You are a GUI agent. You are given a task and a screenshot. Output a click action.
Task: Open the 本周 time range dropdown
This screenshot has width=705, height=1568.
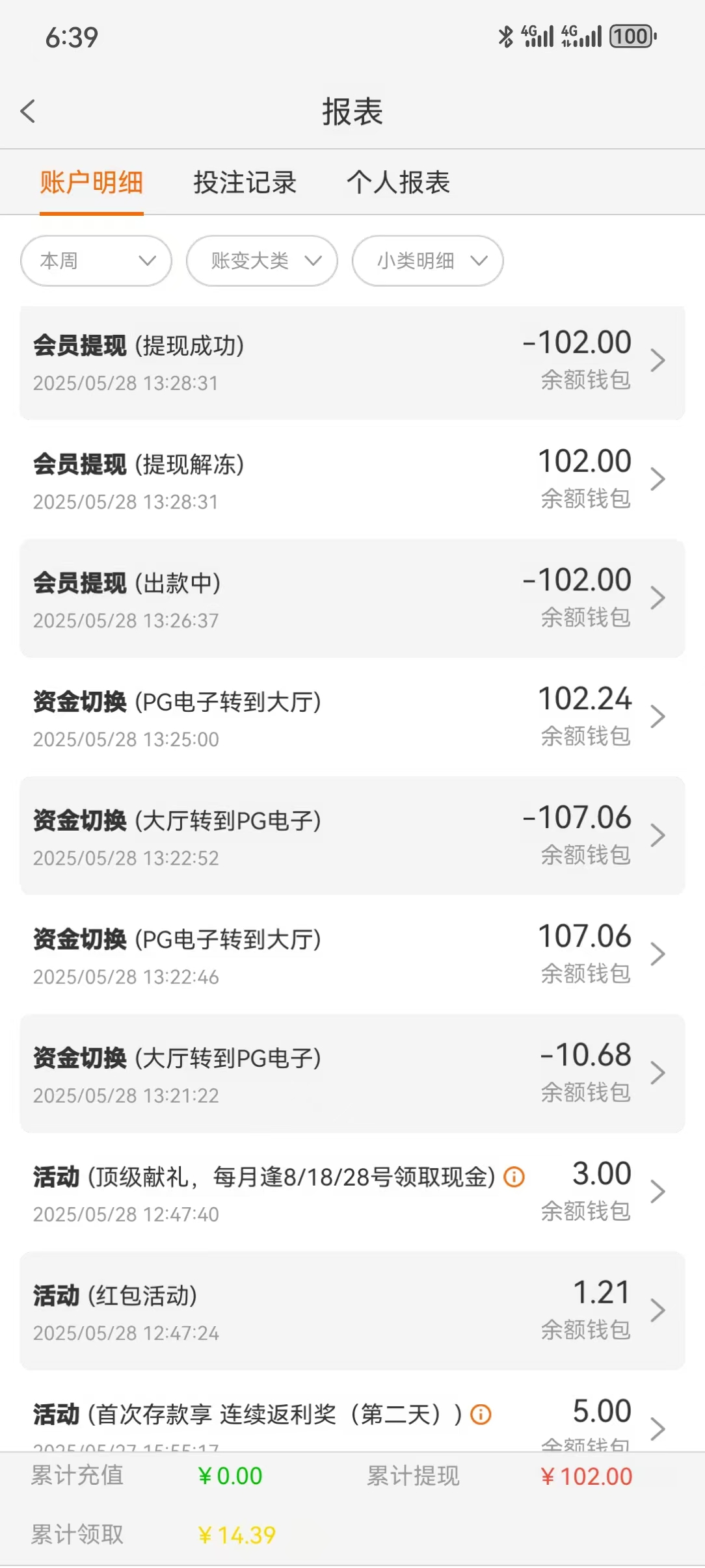click(x=96, y=261)
